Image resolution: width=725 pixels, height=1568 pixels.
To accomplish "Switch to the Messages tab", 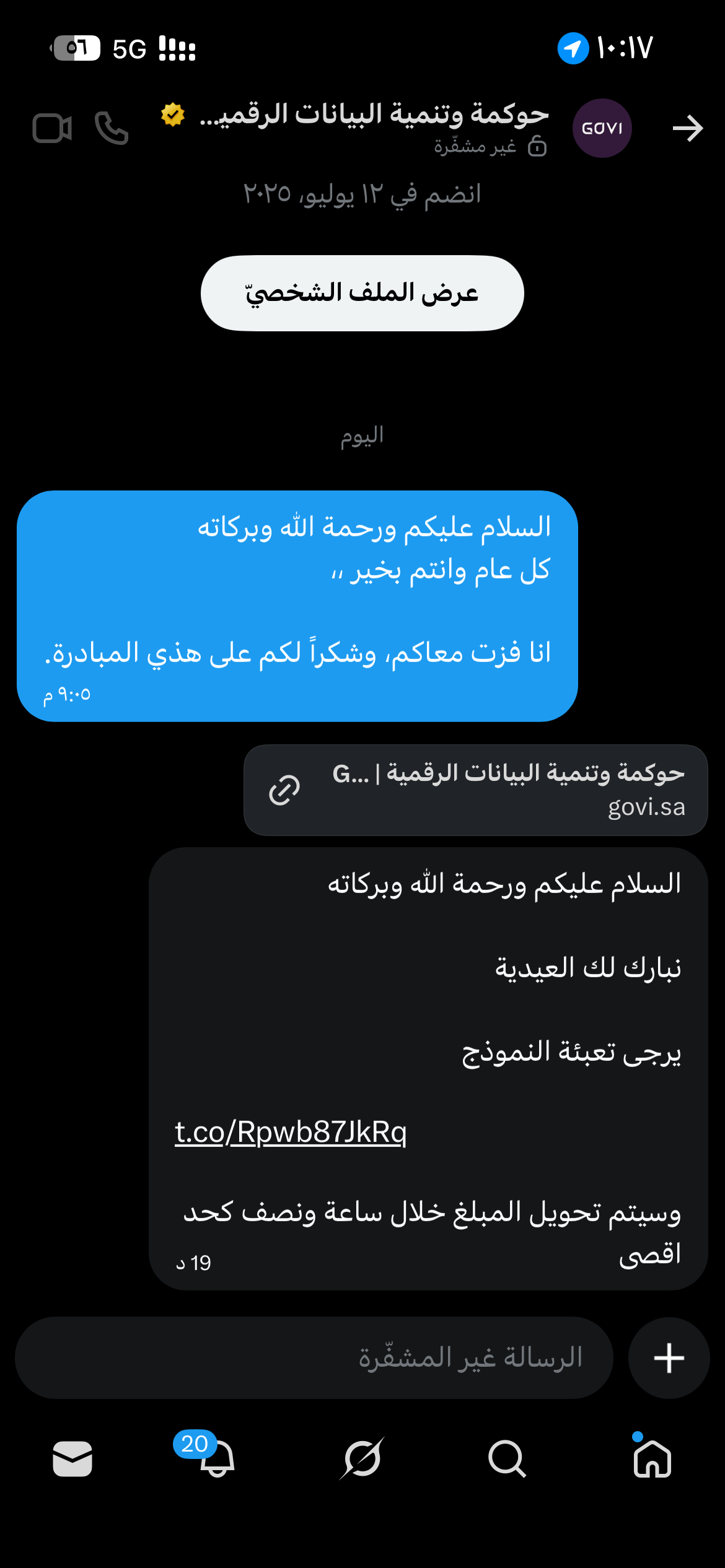I will point(72,1459).
